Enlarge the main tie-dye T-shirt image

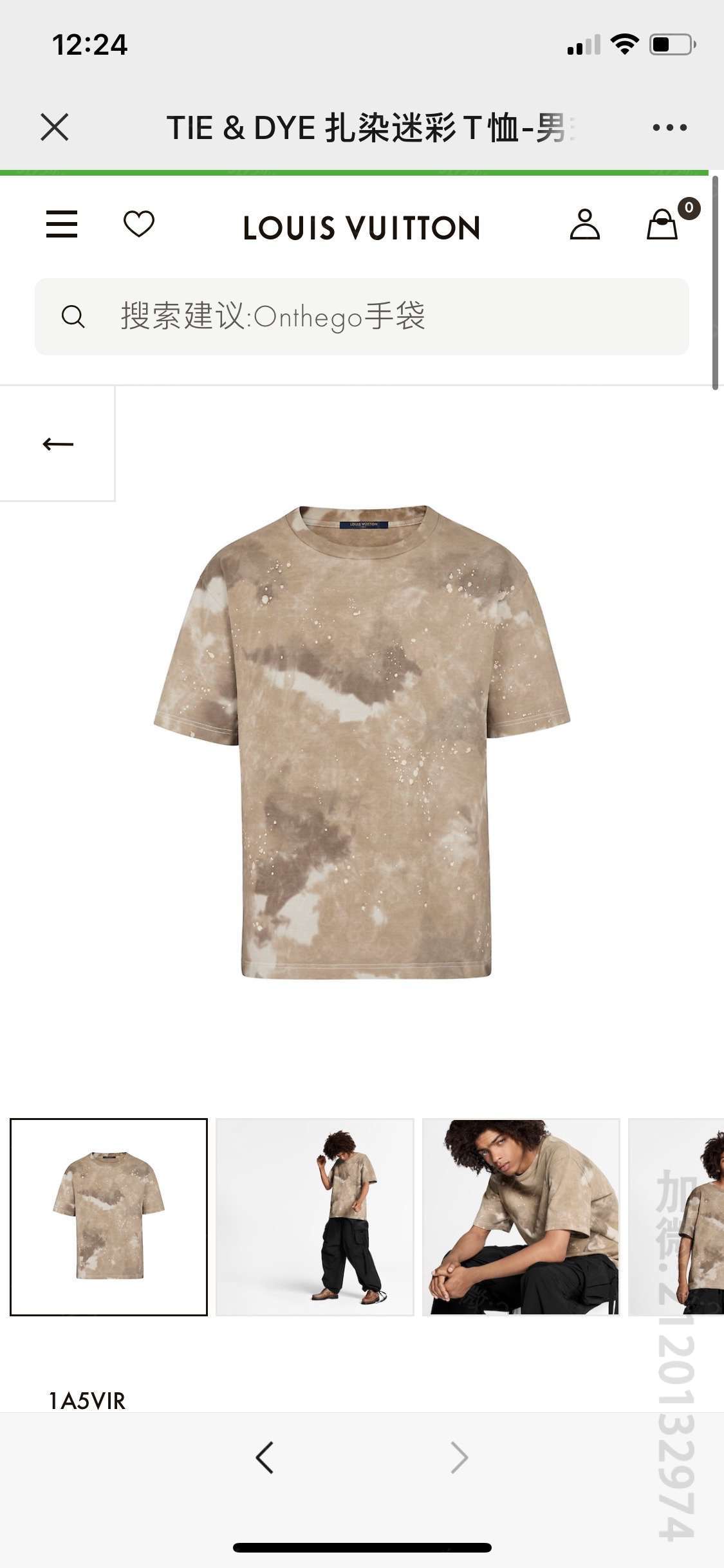[x=362, y=742]
